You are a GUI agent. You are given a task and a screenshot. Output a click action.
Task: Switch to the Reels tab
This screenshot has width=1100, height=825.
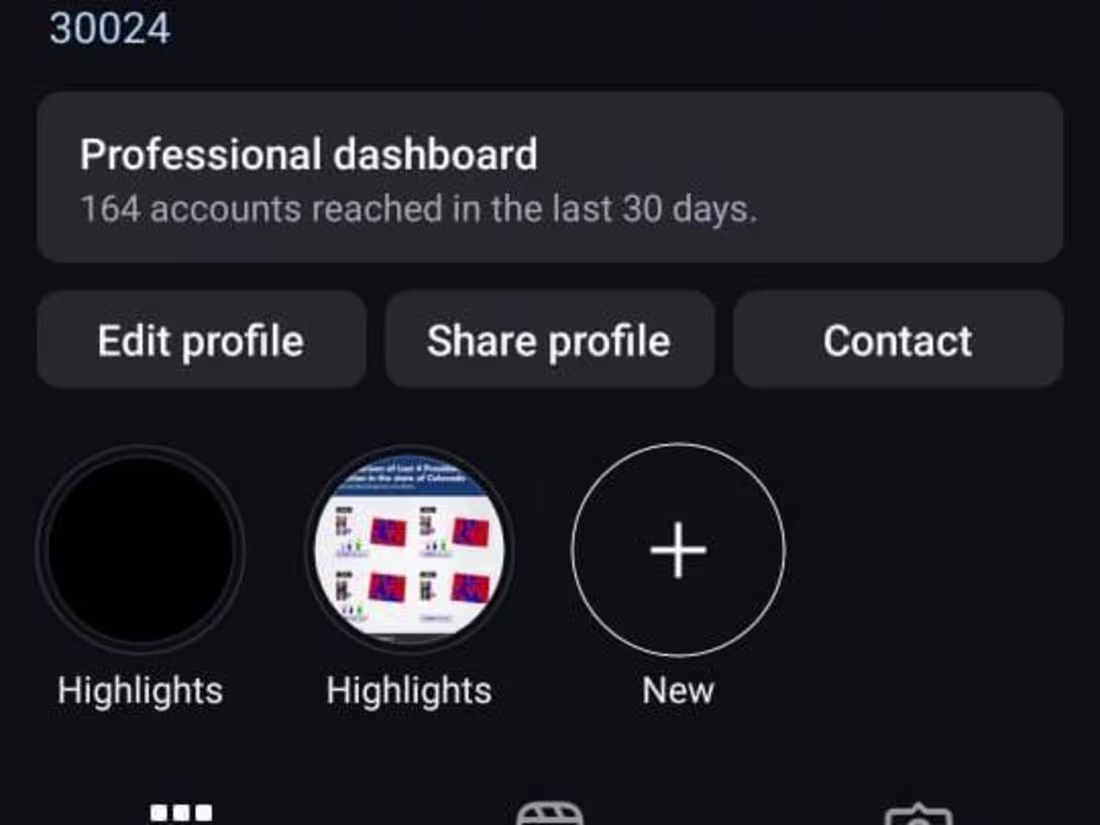point(549,812)
